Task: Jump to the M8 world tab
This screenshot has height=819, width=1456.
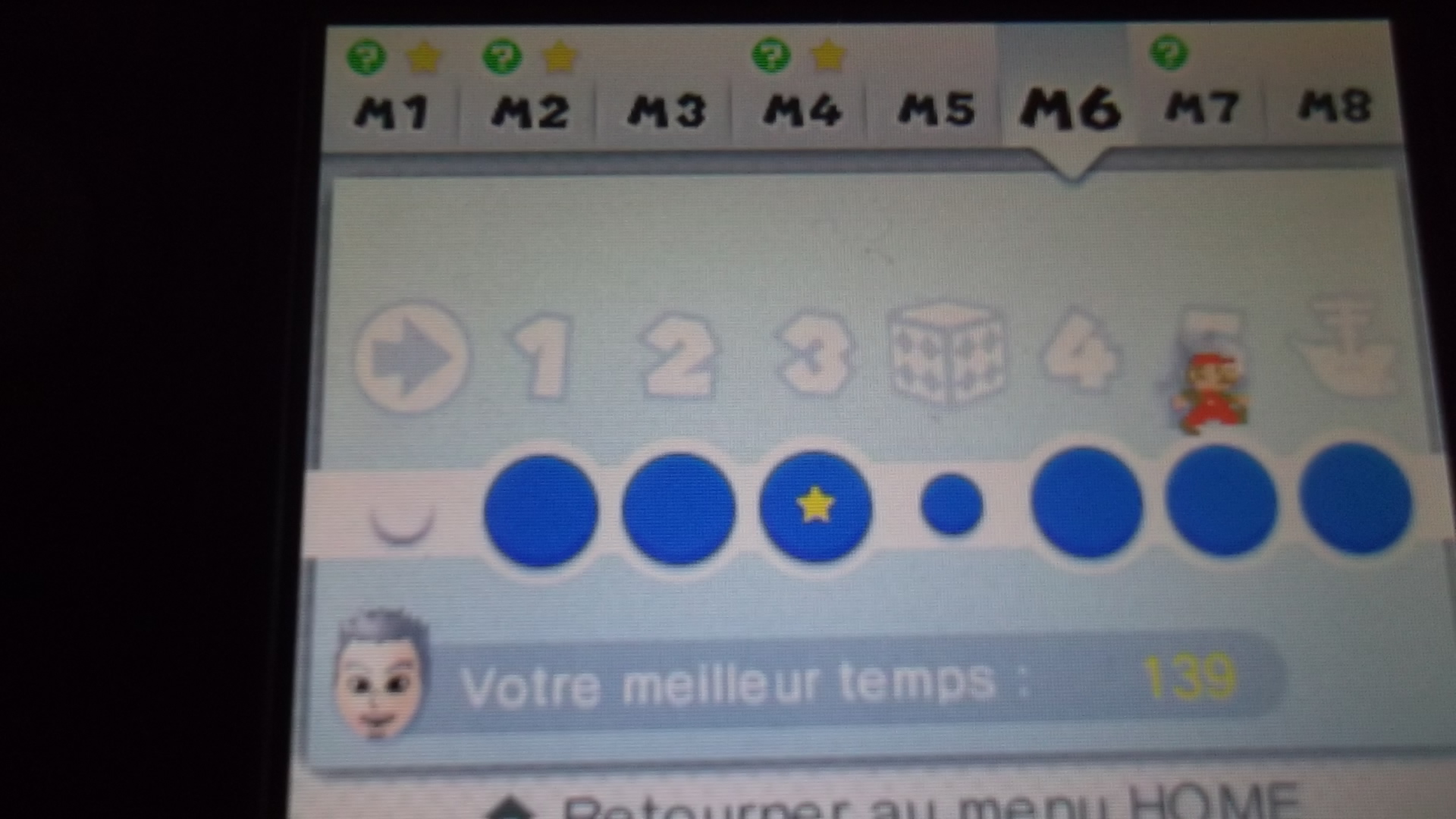Action: tap(1335, 105)
